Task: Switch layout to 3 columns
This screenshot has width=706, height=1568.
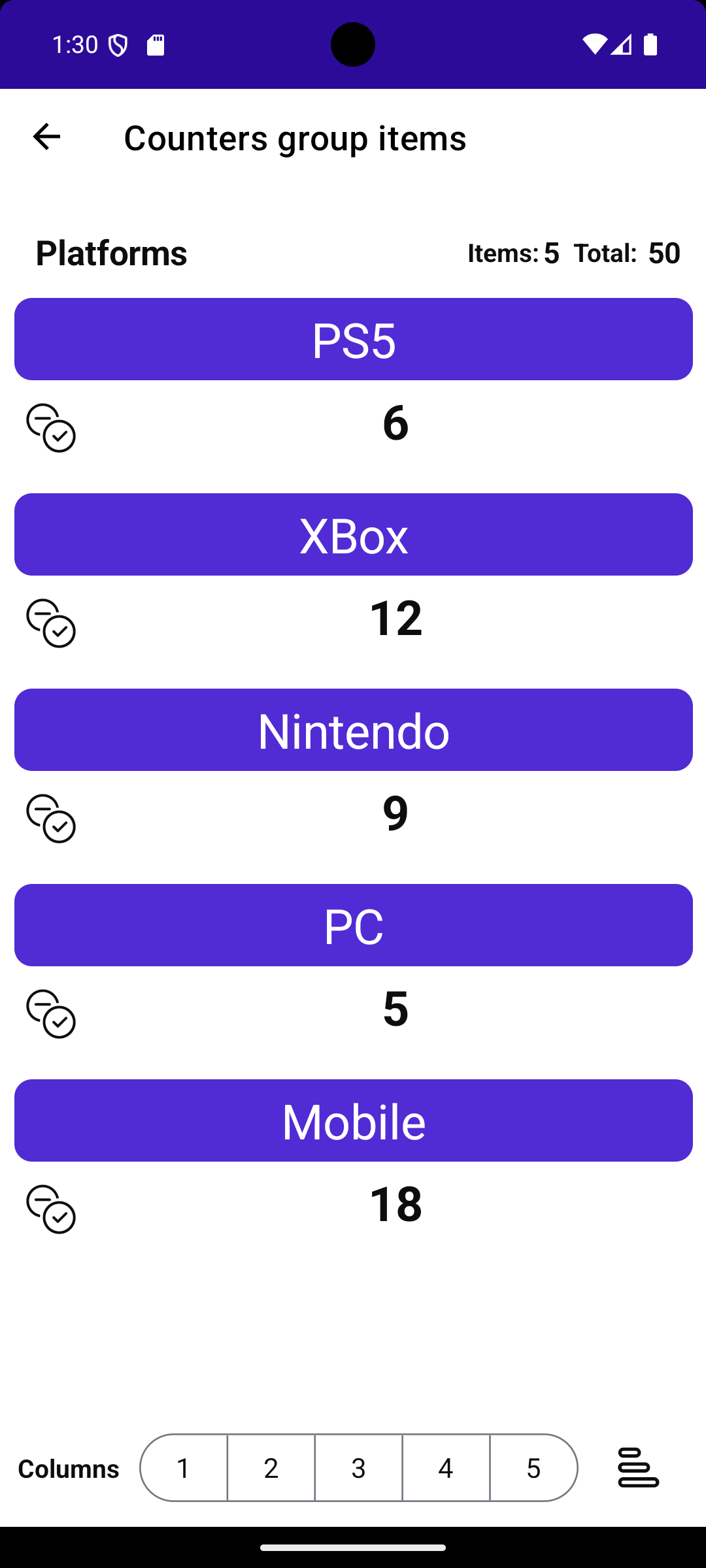Action: pos(358,1468)
